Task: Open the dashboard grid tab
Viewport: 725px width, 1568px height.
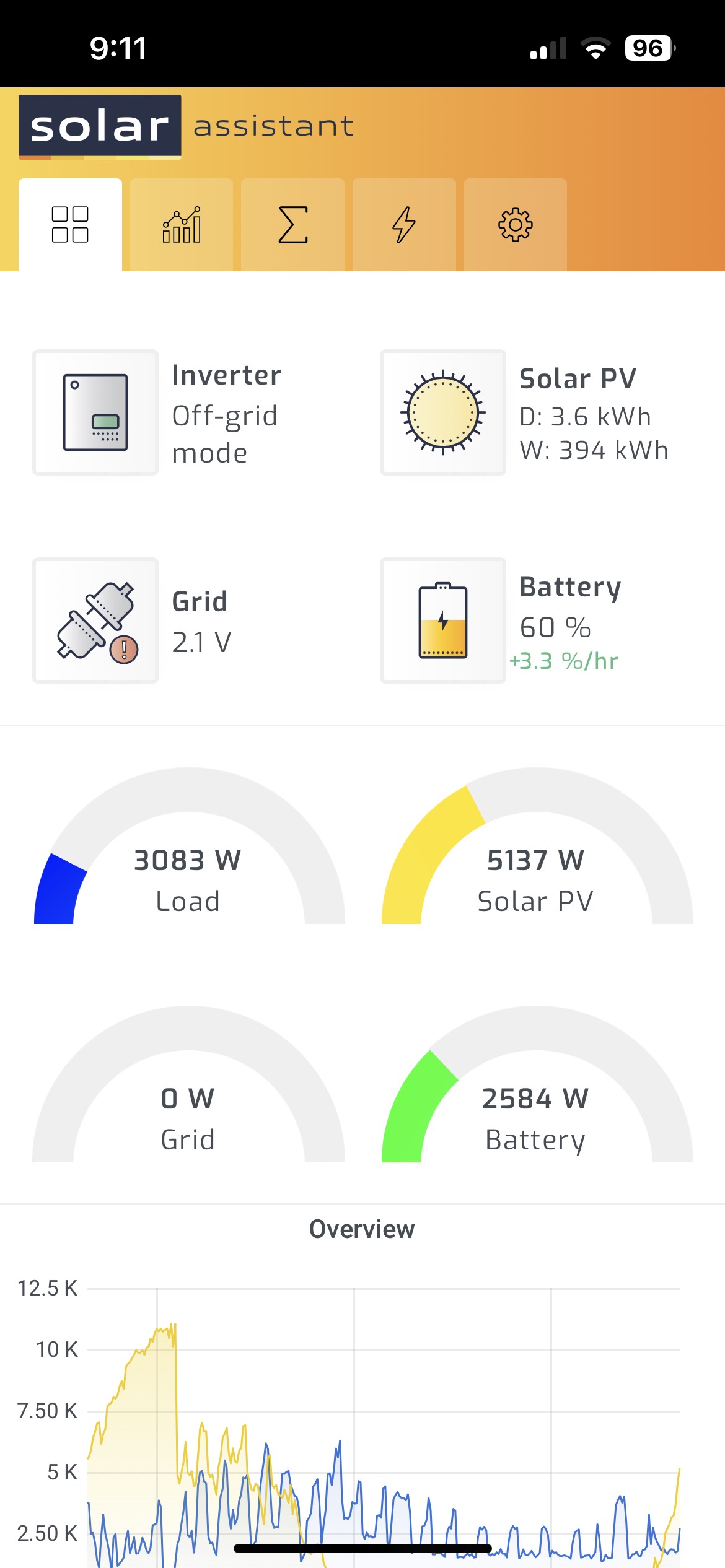Action: pos(70,224)
